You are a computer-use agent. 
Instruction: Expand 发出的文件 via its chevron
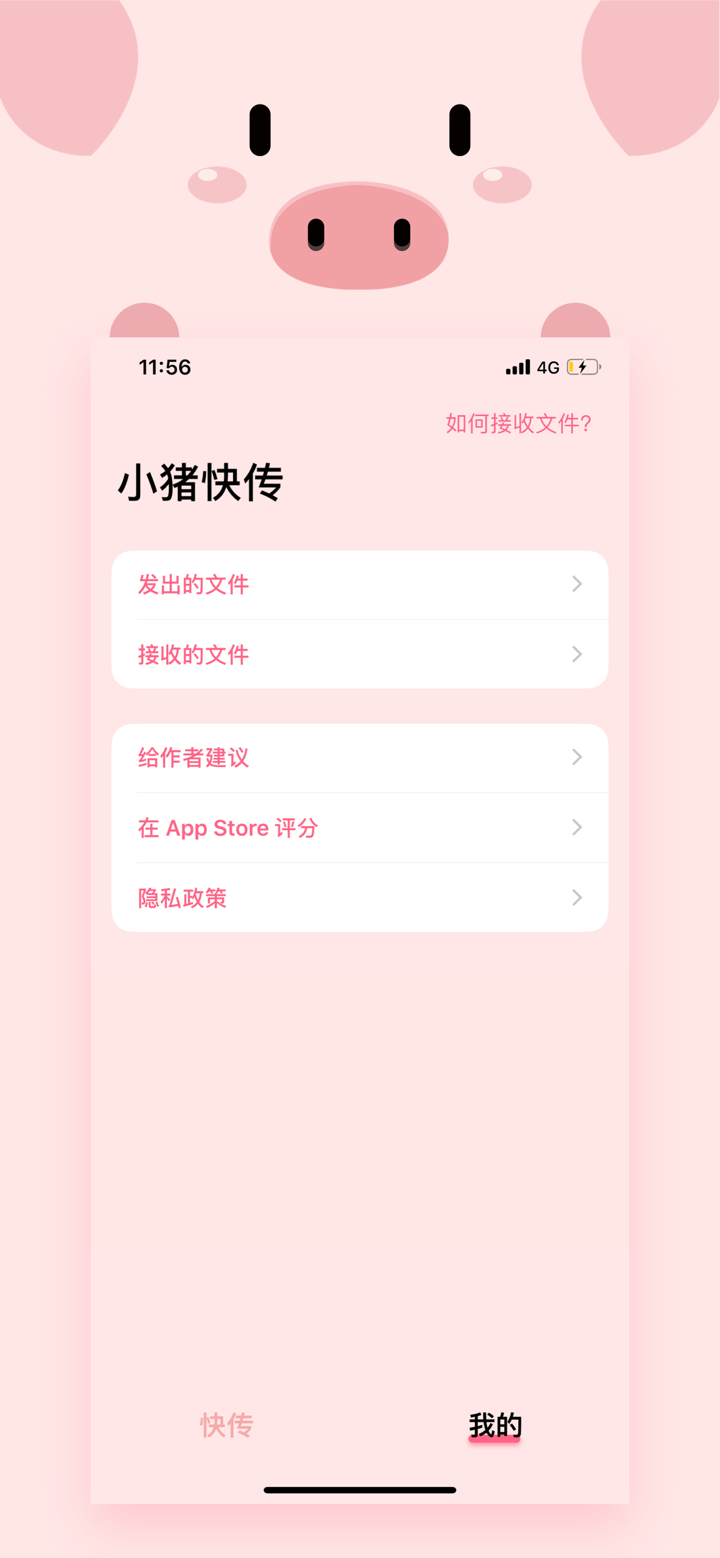click(577, 584)
